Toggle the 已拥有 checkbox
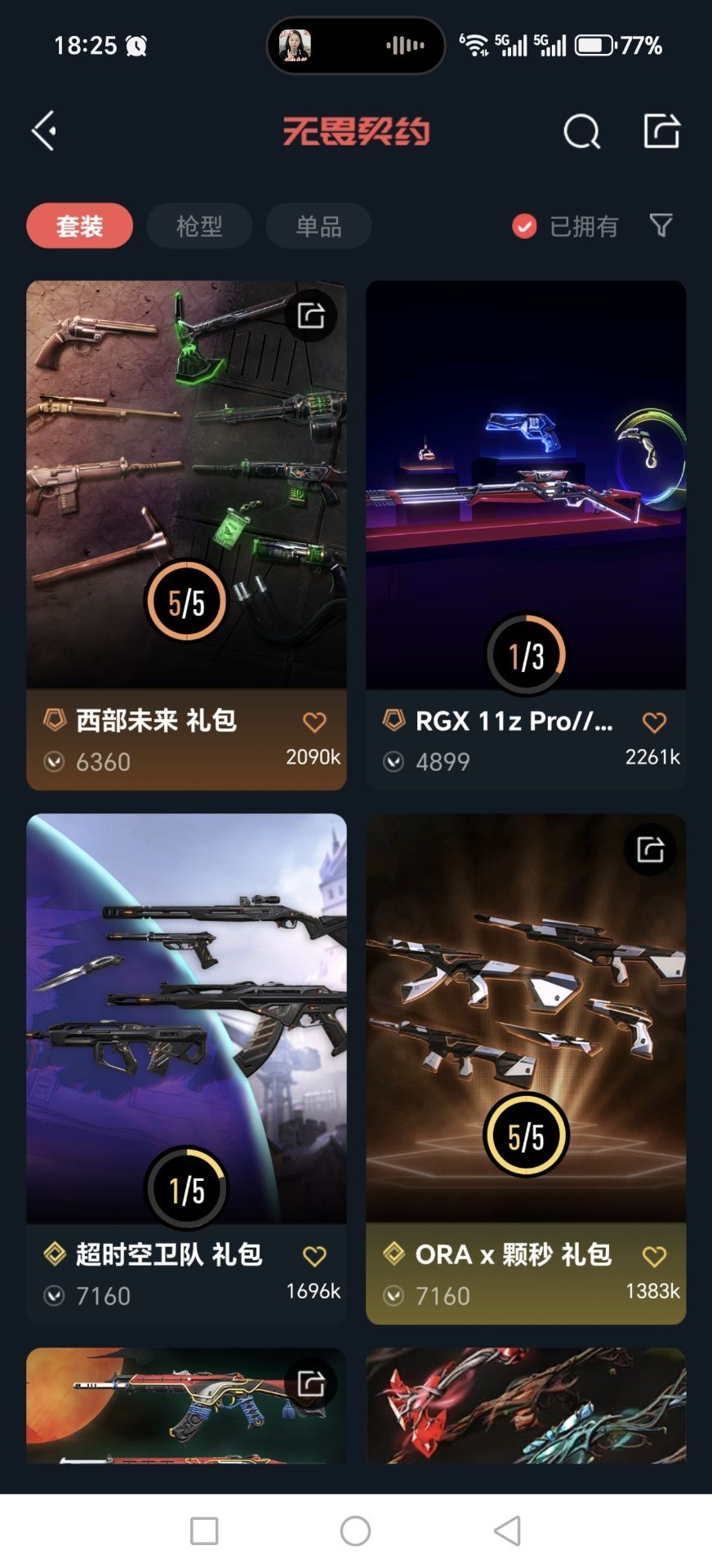 pyautogui.click(x=564, y=226)
